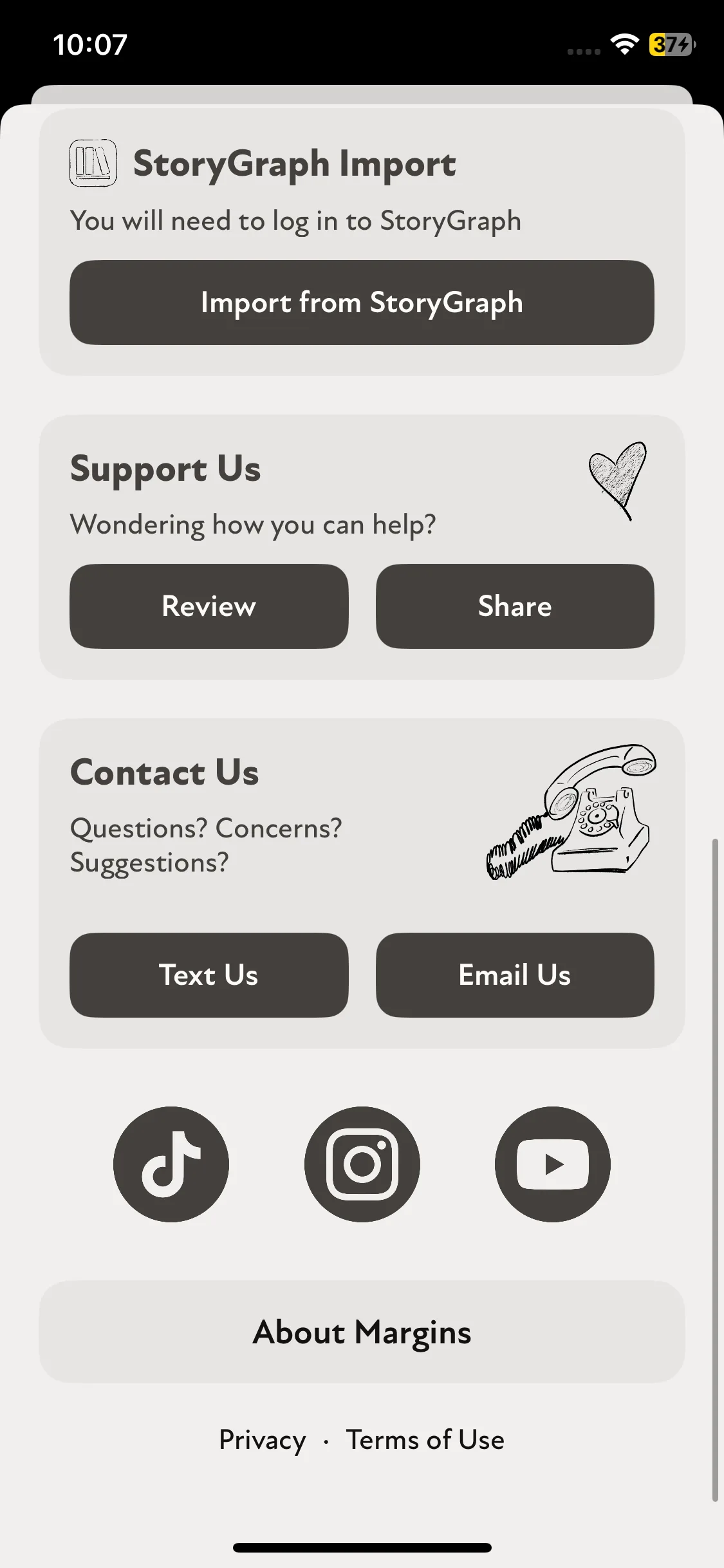Visit the YouTube channel icon
The height and width of the screenshot is (1568, 724).
[x=552, y=1164]
